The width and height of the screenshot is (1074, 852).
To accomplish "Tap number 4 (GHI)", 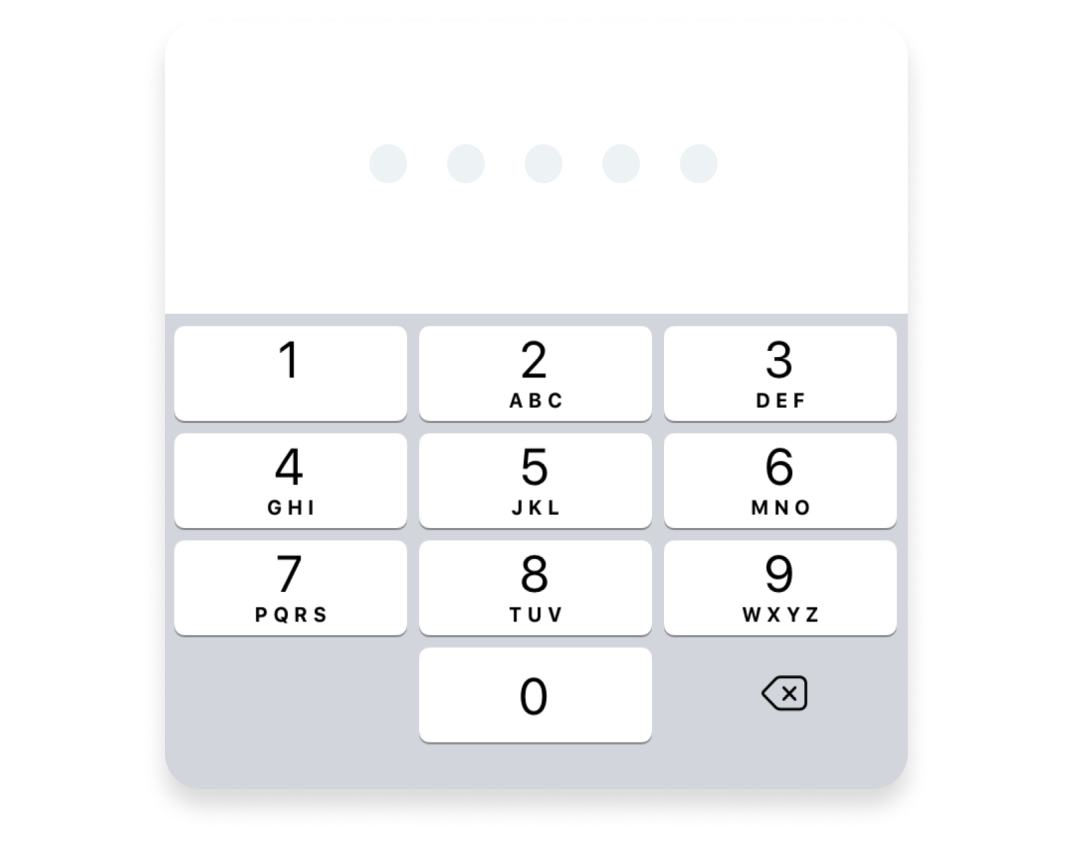I will tap(290, 480).
